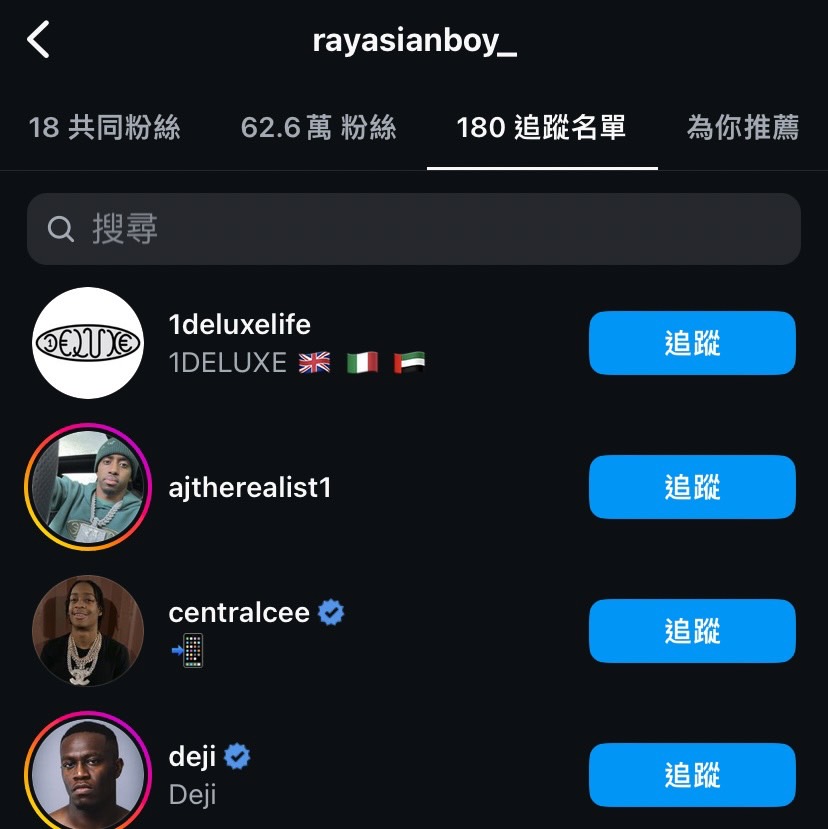Viewport: 828px width, 829px height.
Task: Click the search magnifying glass icon
Action: tap(60, 229)
